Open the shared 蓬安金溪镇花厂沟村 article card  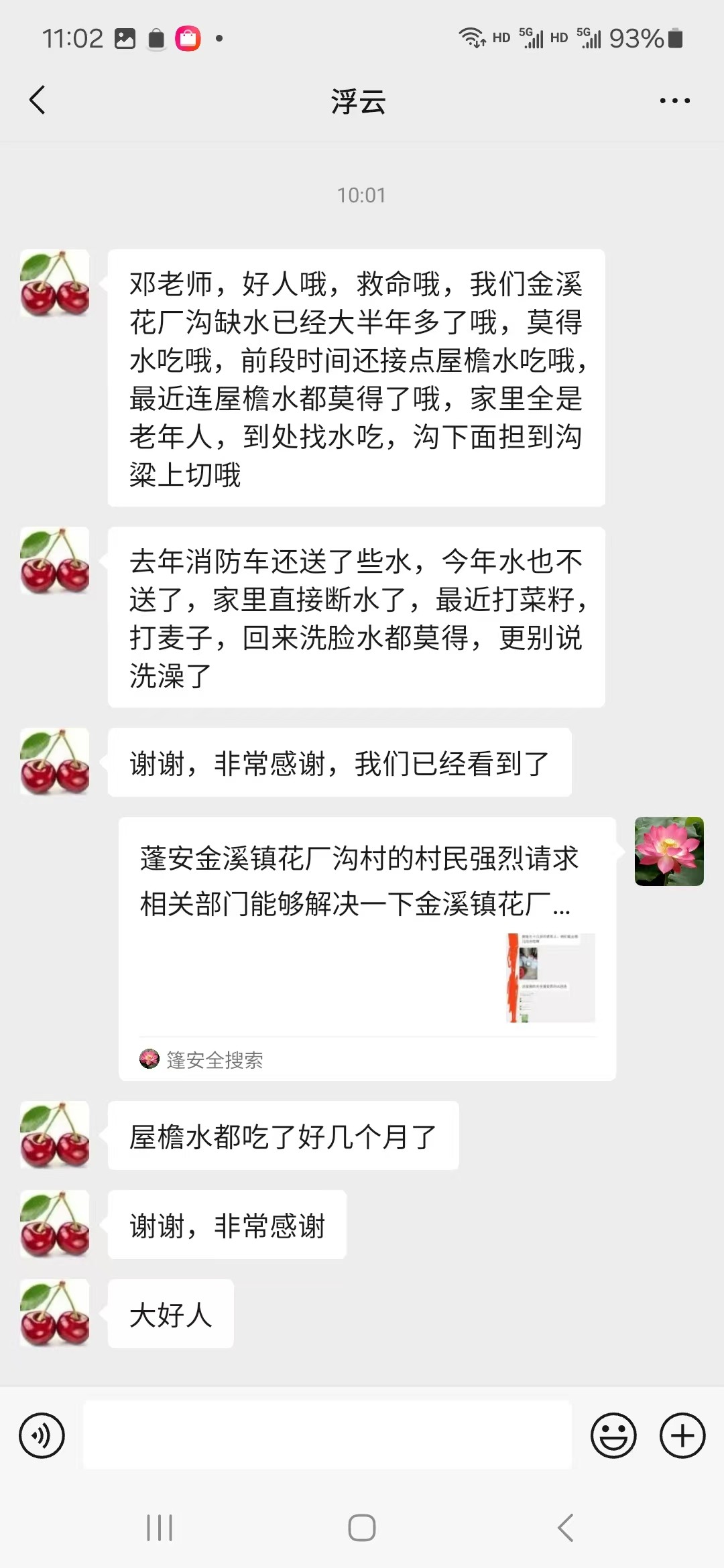pos(367,948)
